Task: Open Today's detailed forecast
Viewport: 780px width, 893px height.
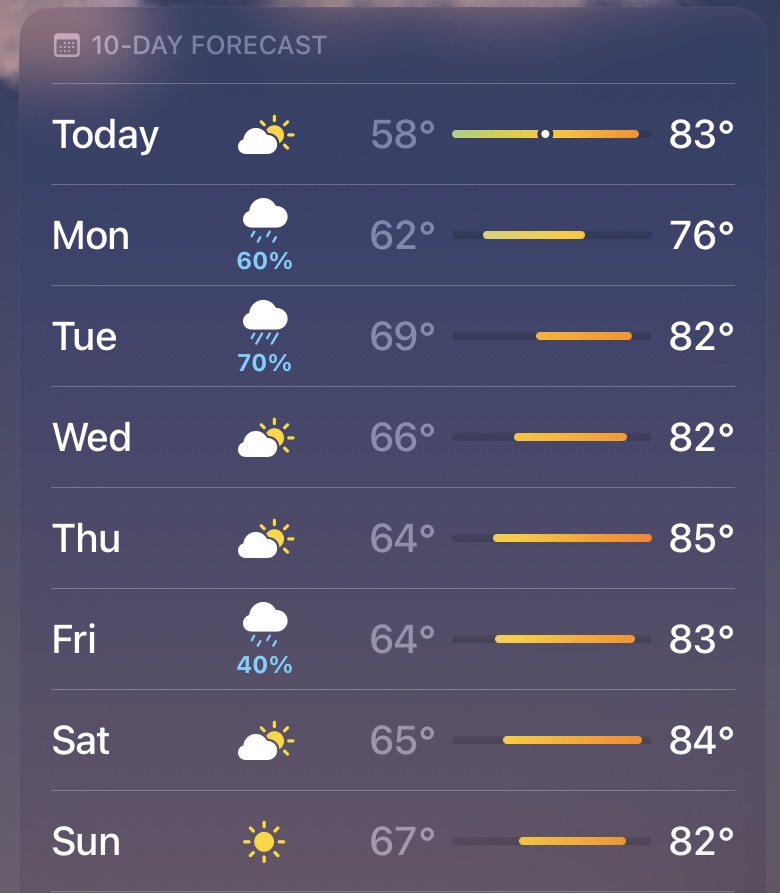Action: 392,134
